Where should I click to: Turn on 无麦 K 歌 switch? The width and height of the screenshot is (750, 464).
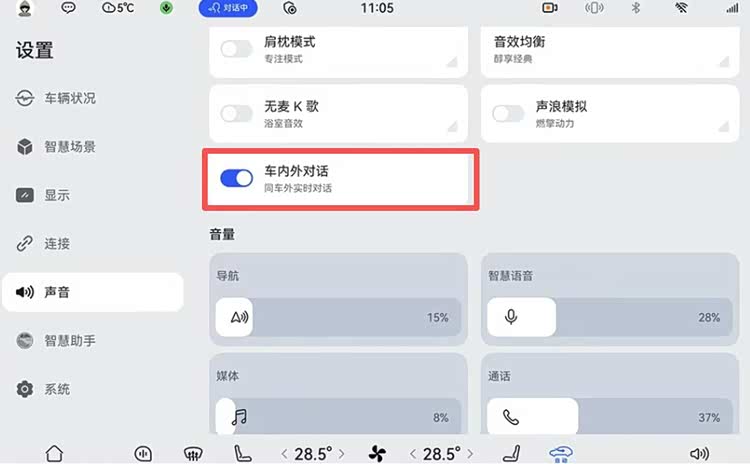237,113
